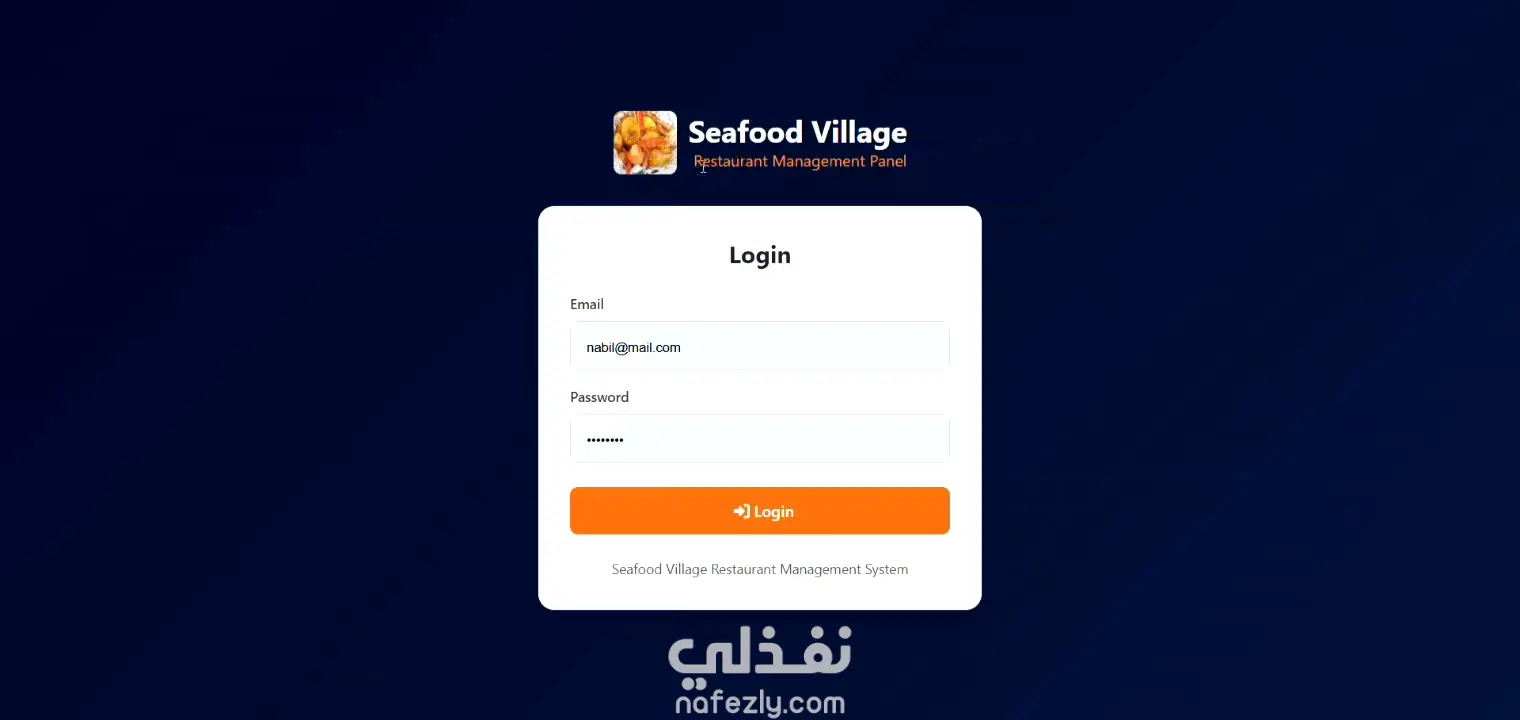Focus the Password field
1520x720 pixels.
pos(759,439)
